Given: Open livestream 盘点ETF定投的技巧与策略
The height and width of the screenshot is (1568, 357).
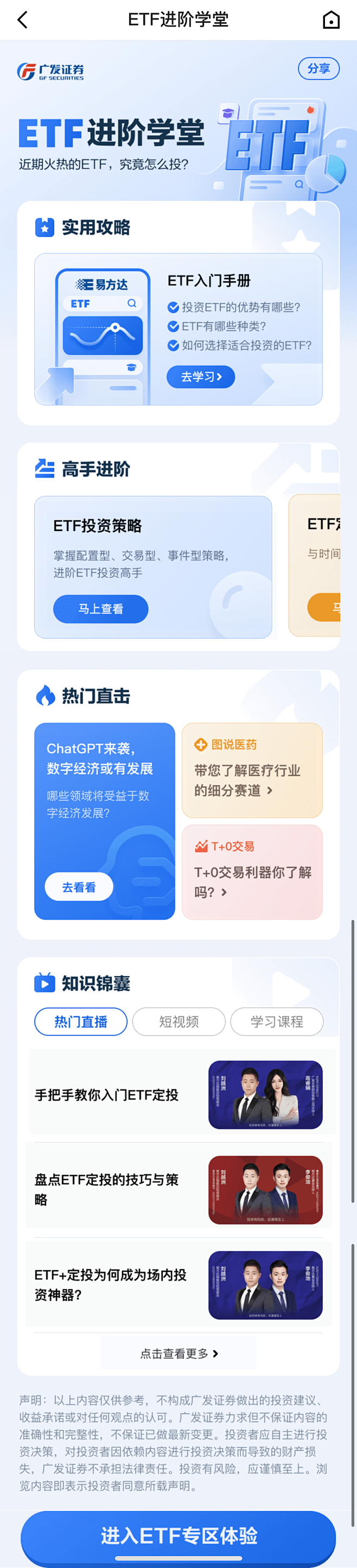Looking at the screenshot, I should [x=178, y=1189].
